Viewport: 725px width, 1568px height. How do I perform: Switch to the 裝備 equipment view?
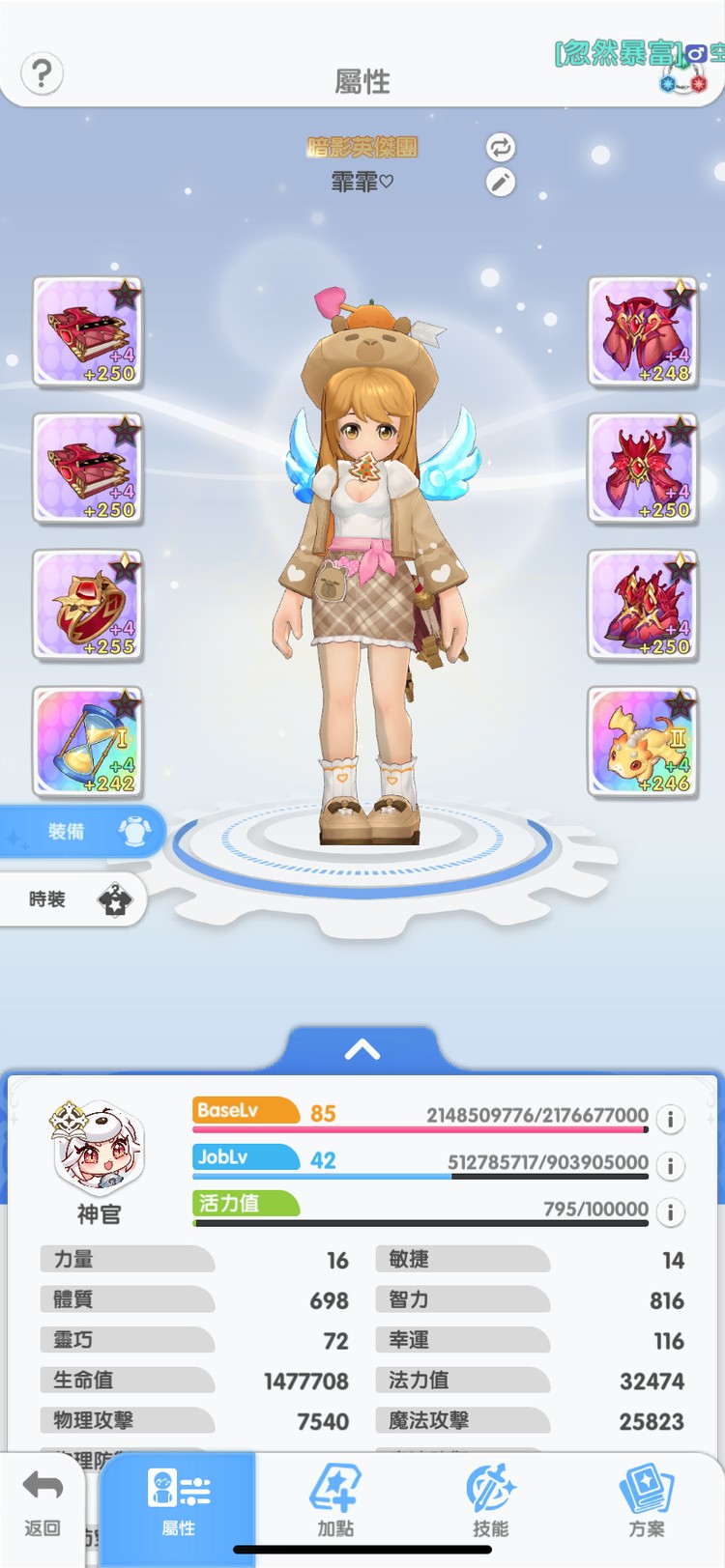tap(82, 832)
